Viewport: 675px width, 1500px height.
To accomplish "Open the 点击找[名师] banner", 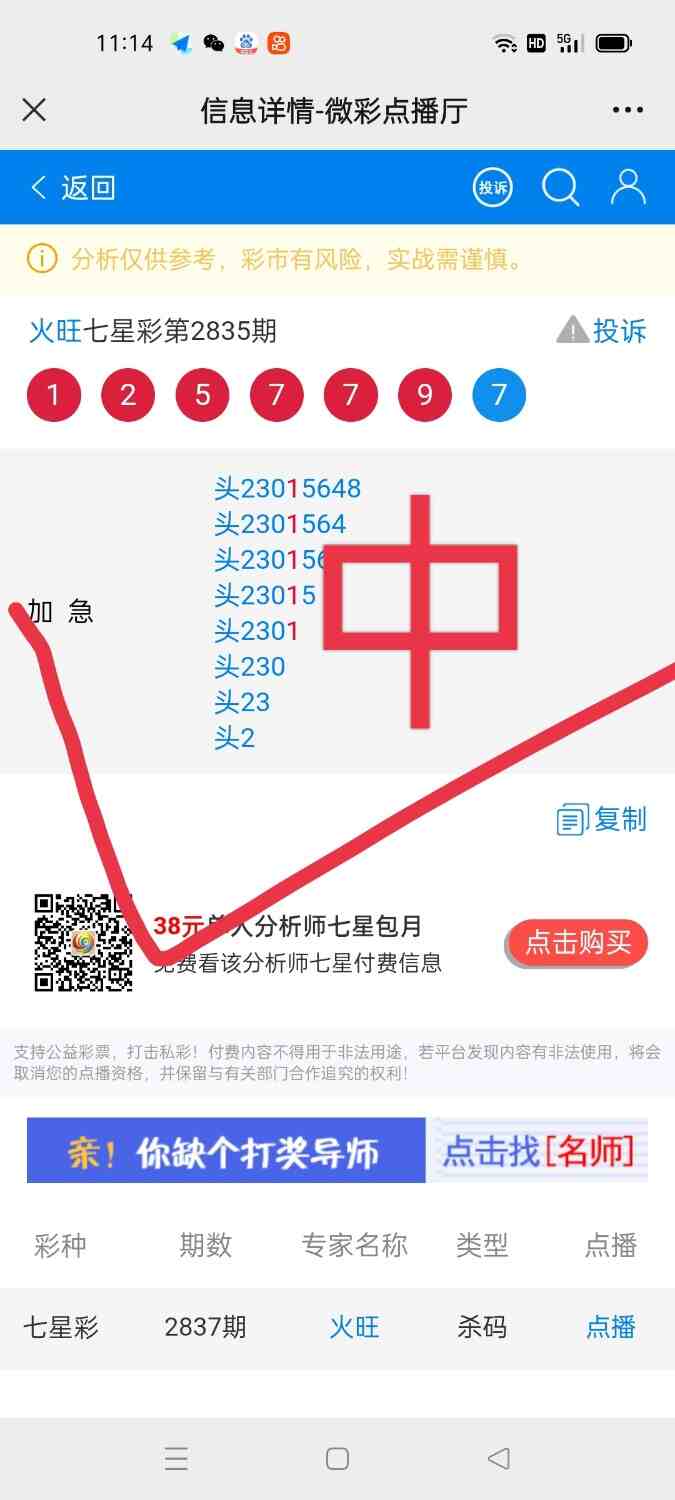I will pos(537,1151).
